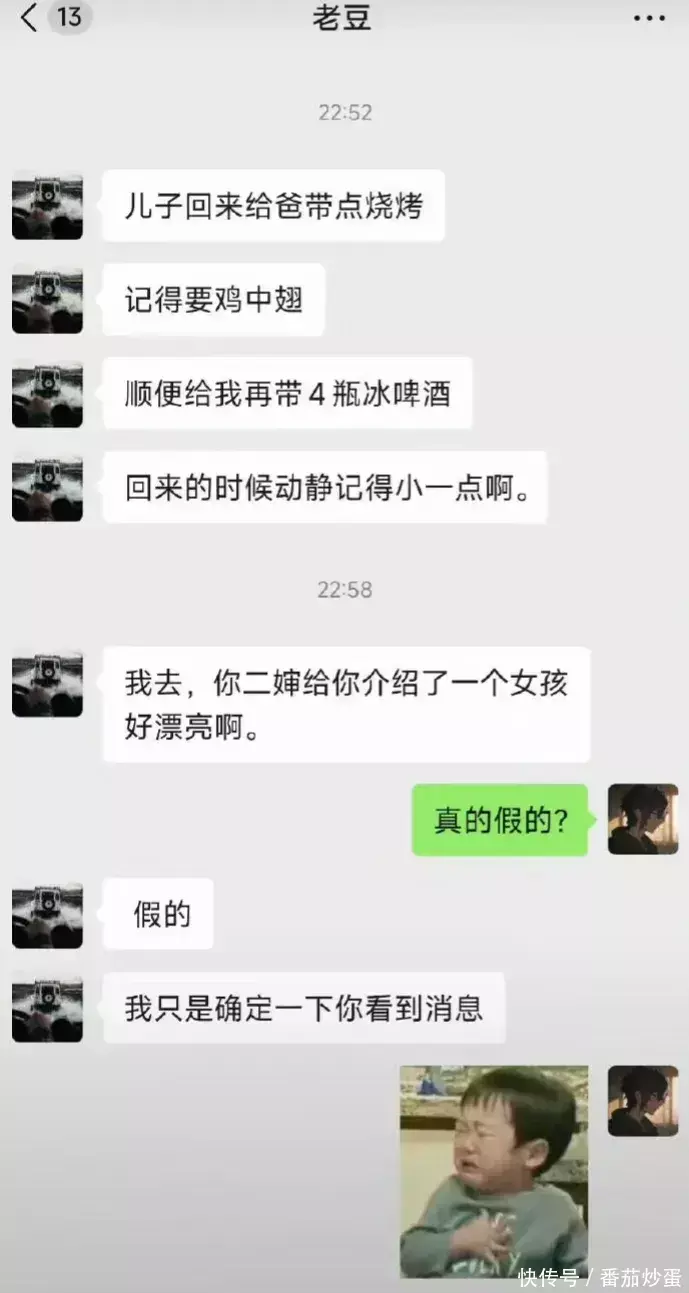Open your own avatar beside 真的假的? message

point(643,819)
